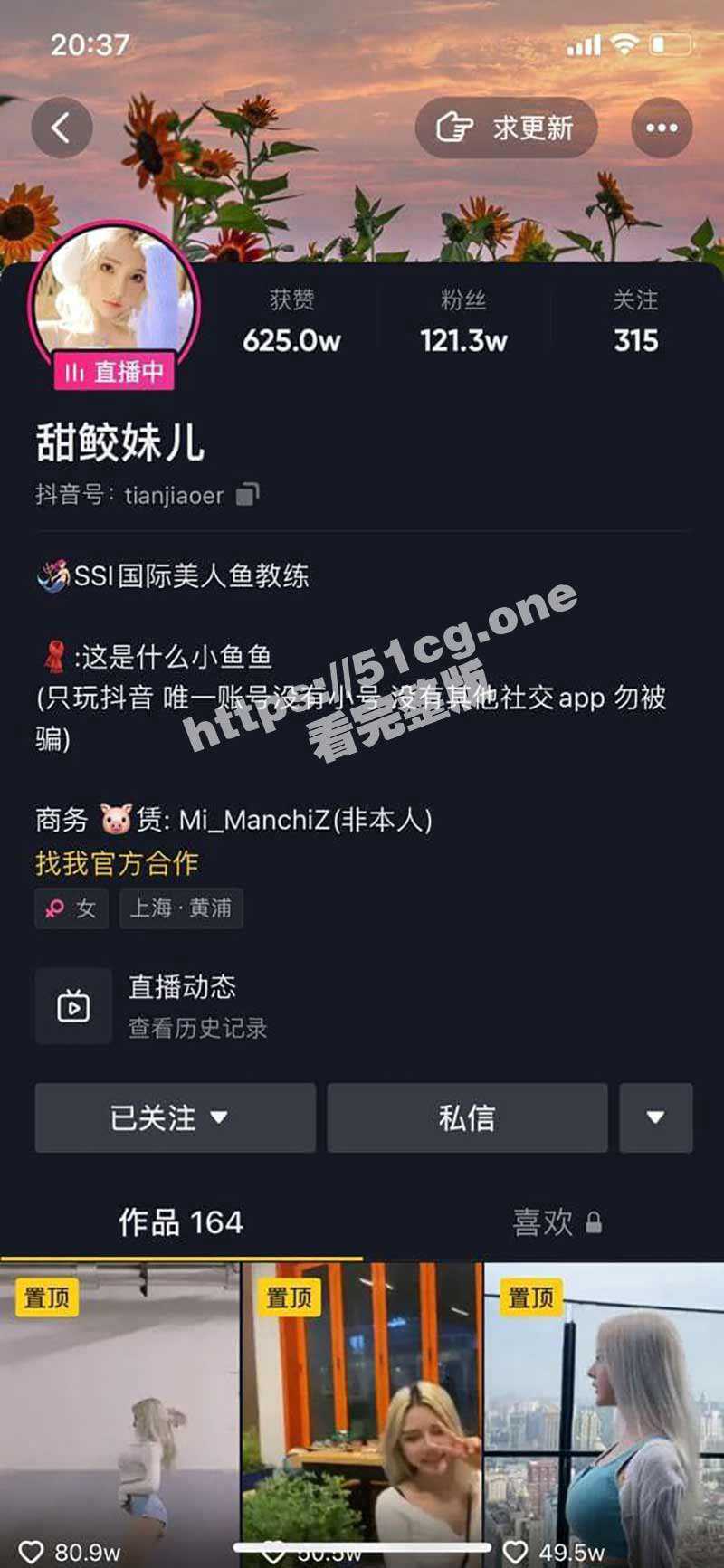724x1568 pixels.
Task: View the 粉丝 121.3w followers list
Action: point(463,322)
